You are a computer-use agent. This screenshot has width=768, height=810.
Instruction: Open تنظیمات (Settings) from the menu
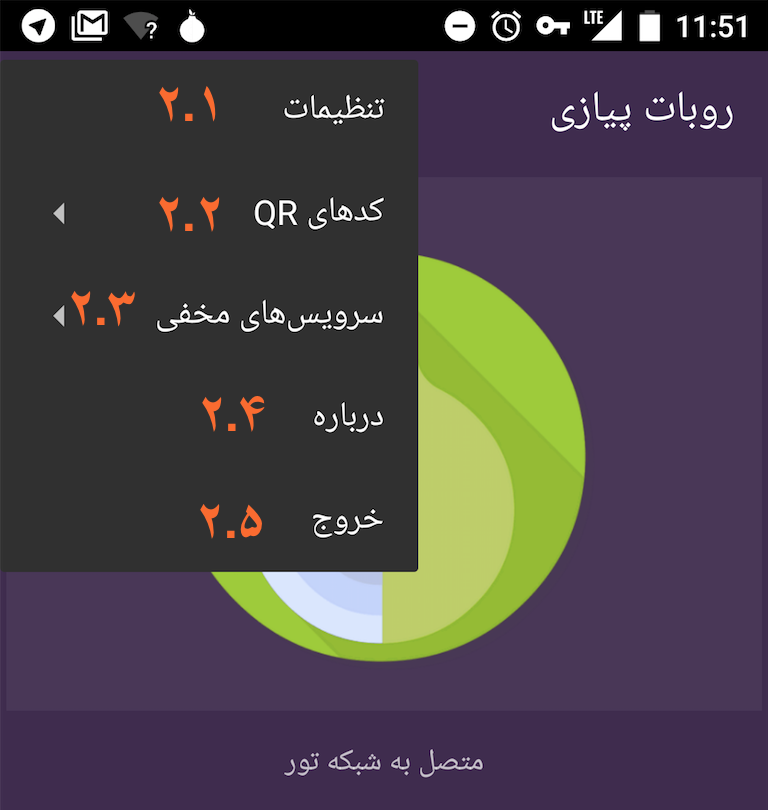(333, 108)
